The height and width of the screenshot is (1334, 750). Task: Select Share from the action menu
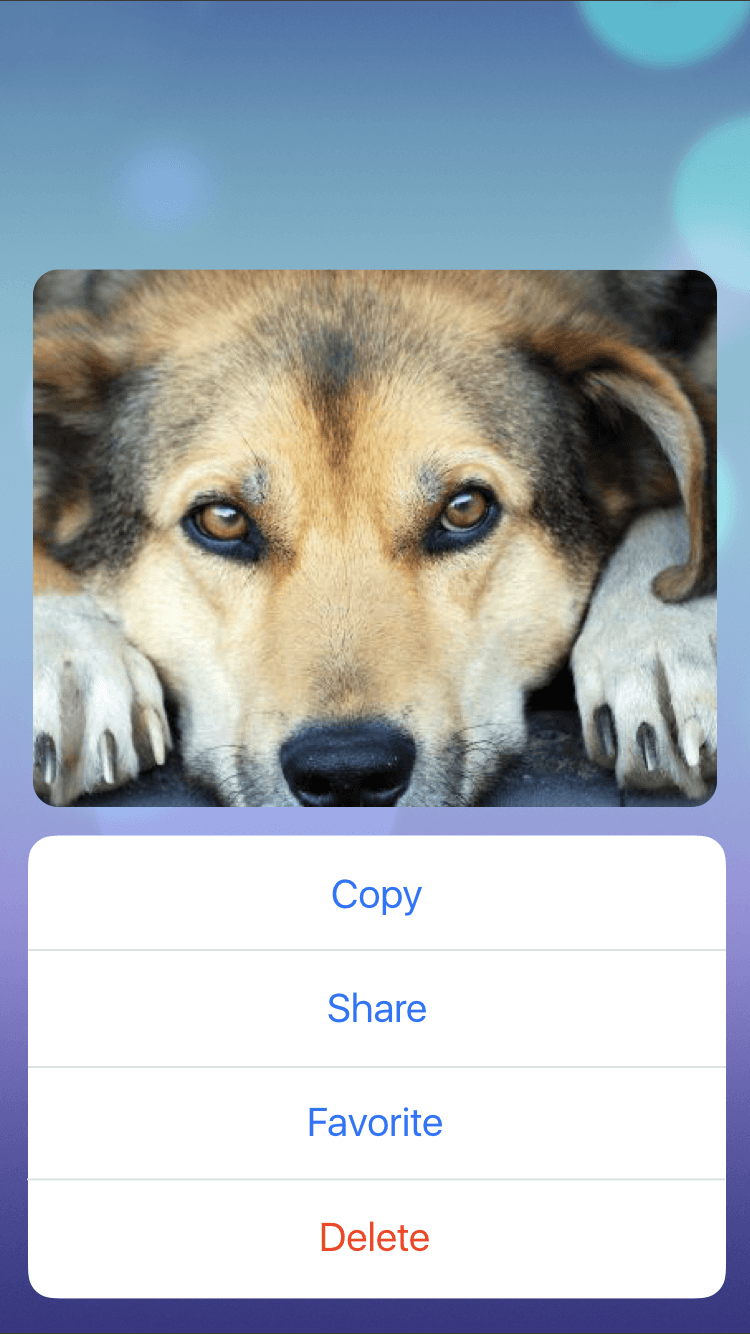click(x=376, y=1008)
